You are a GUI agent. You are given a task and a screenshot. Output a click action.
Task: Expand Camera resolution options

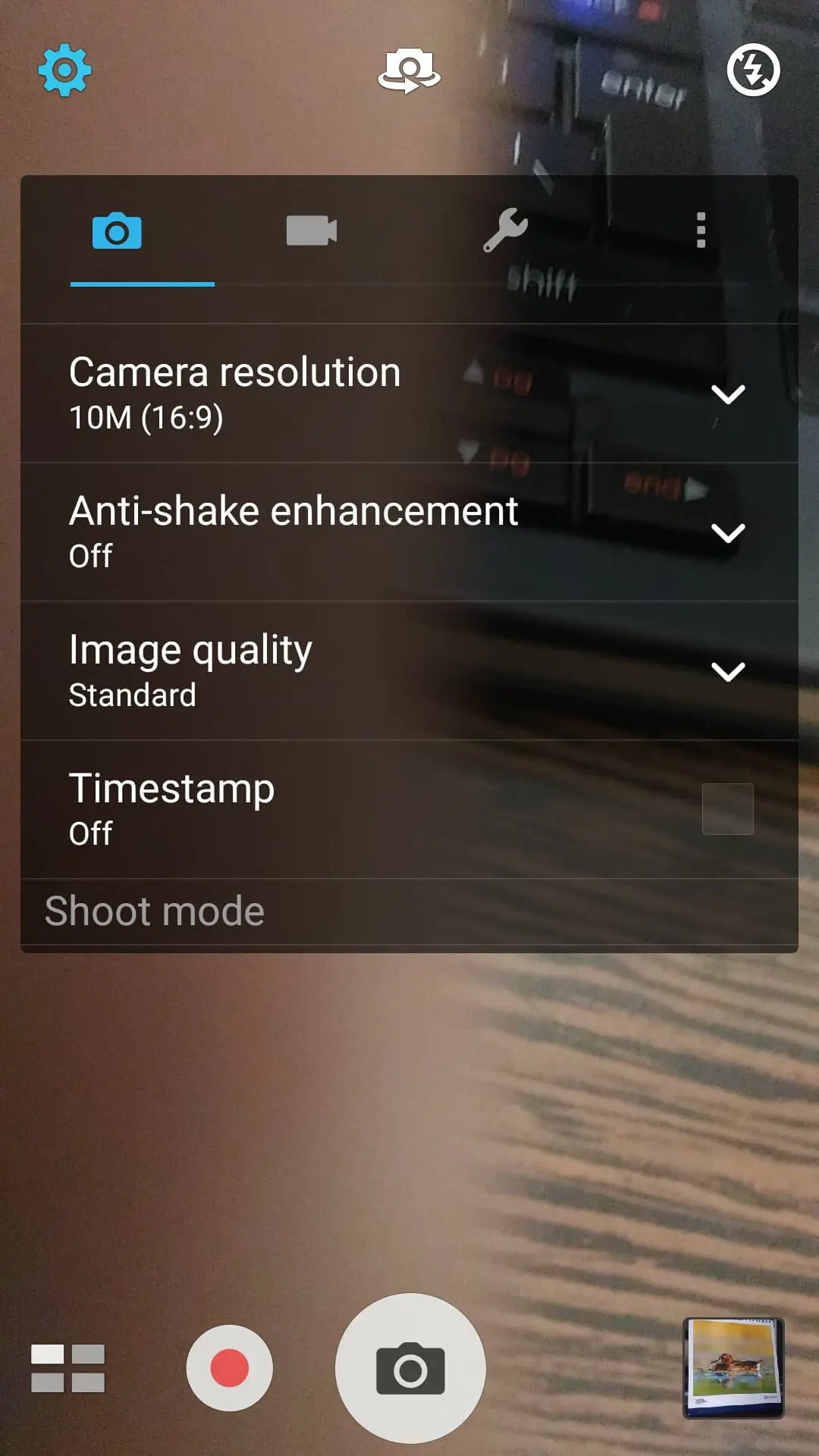point(409,394)
